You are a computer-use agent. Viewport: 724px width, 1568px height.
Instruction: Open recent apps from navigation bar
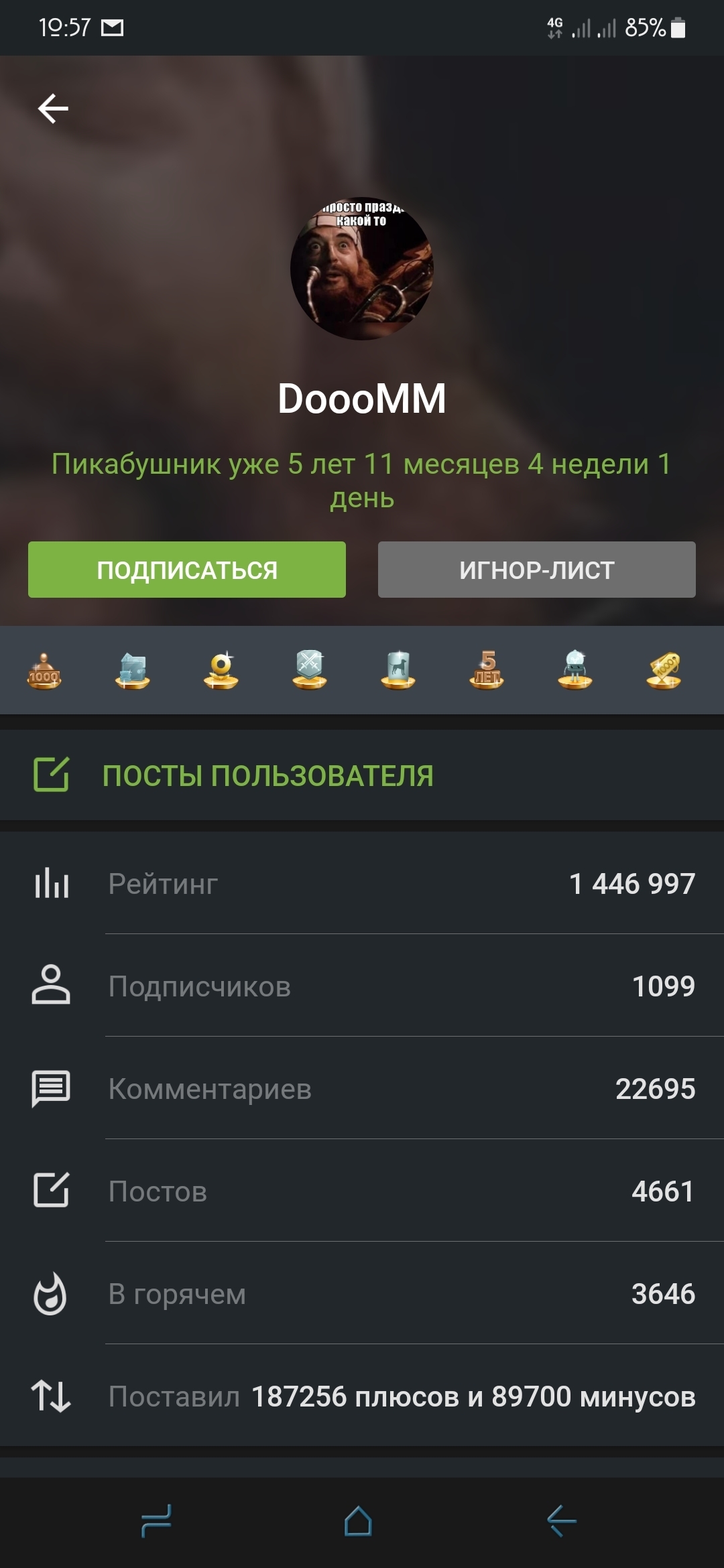[x=157, y=1521]
